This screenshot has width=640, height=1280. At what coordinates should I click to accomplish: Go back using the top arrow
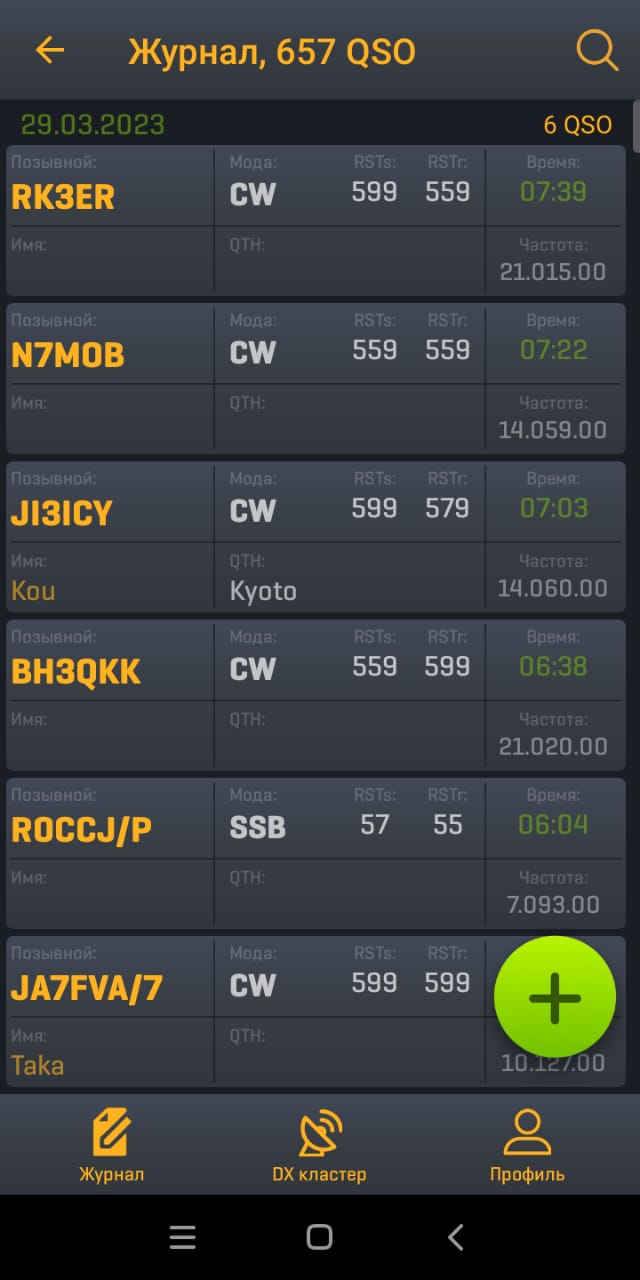(x=49, y=50)
